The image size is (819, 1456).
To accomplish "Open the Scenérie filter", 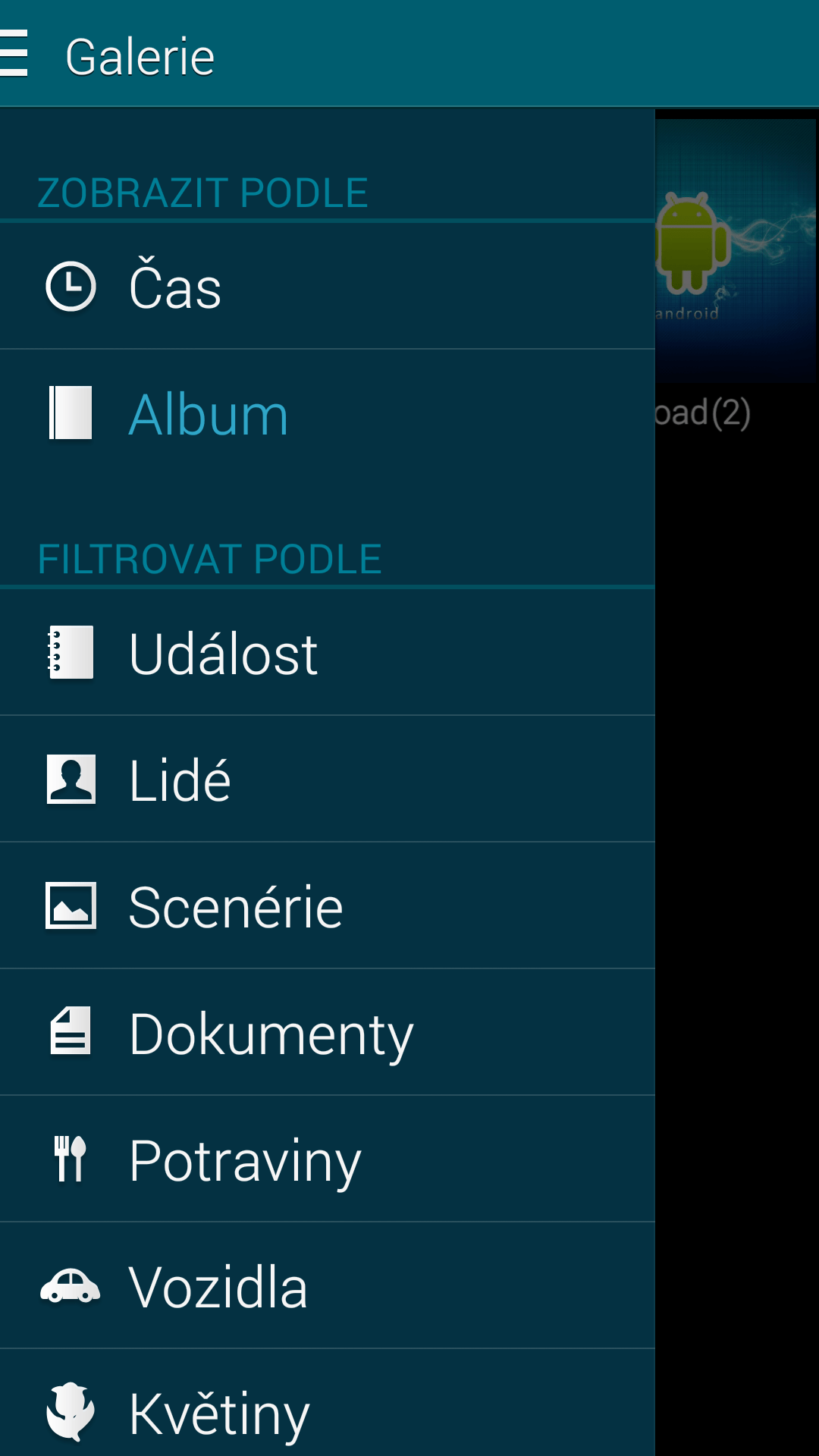I will point(327,906).
